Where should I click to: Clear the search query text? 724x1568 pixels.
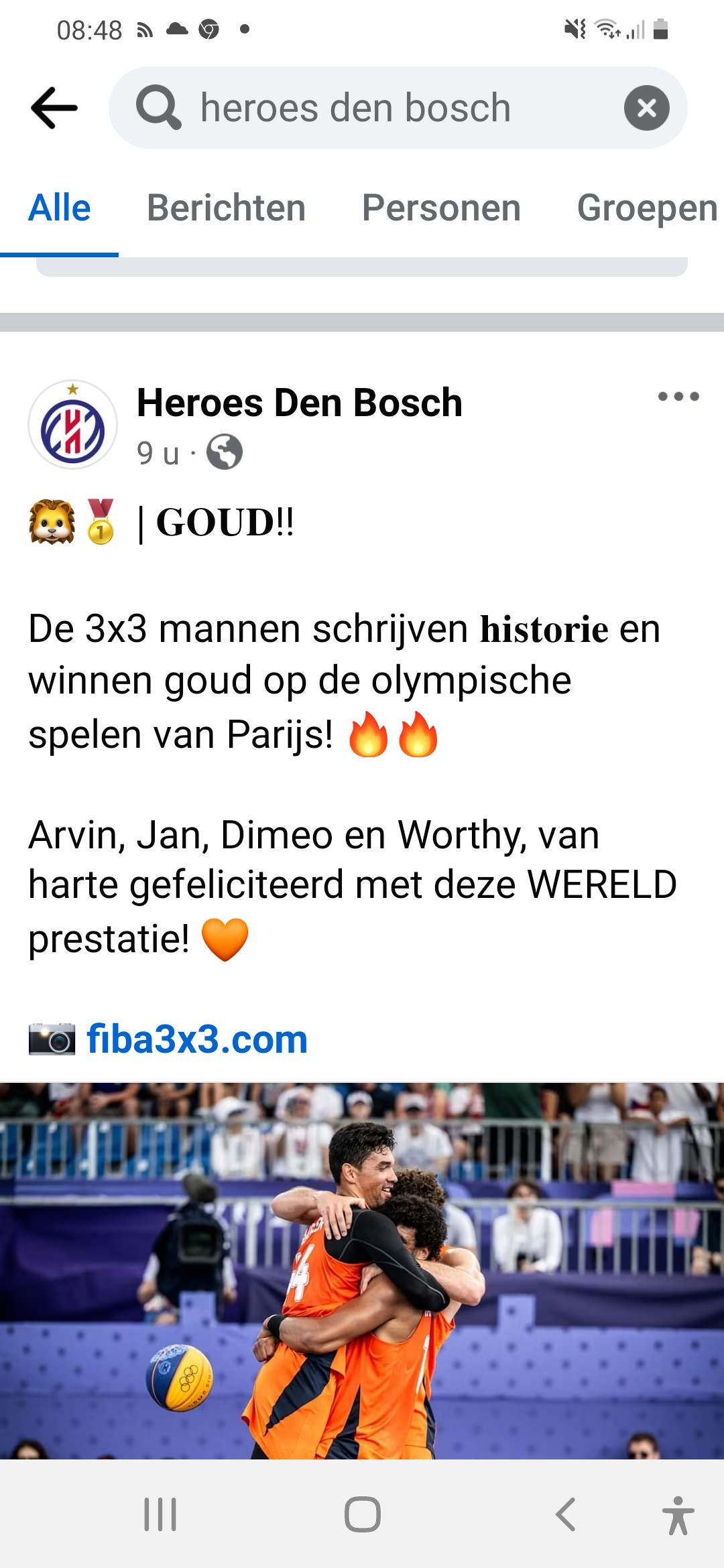646,108
